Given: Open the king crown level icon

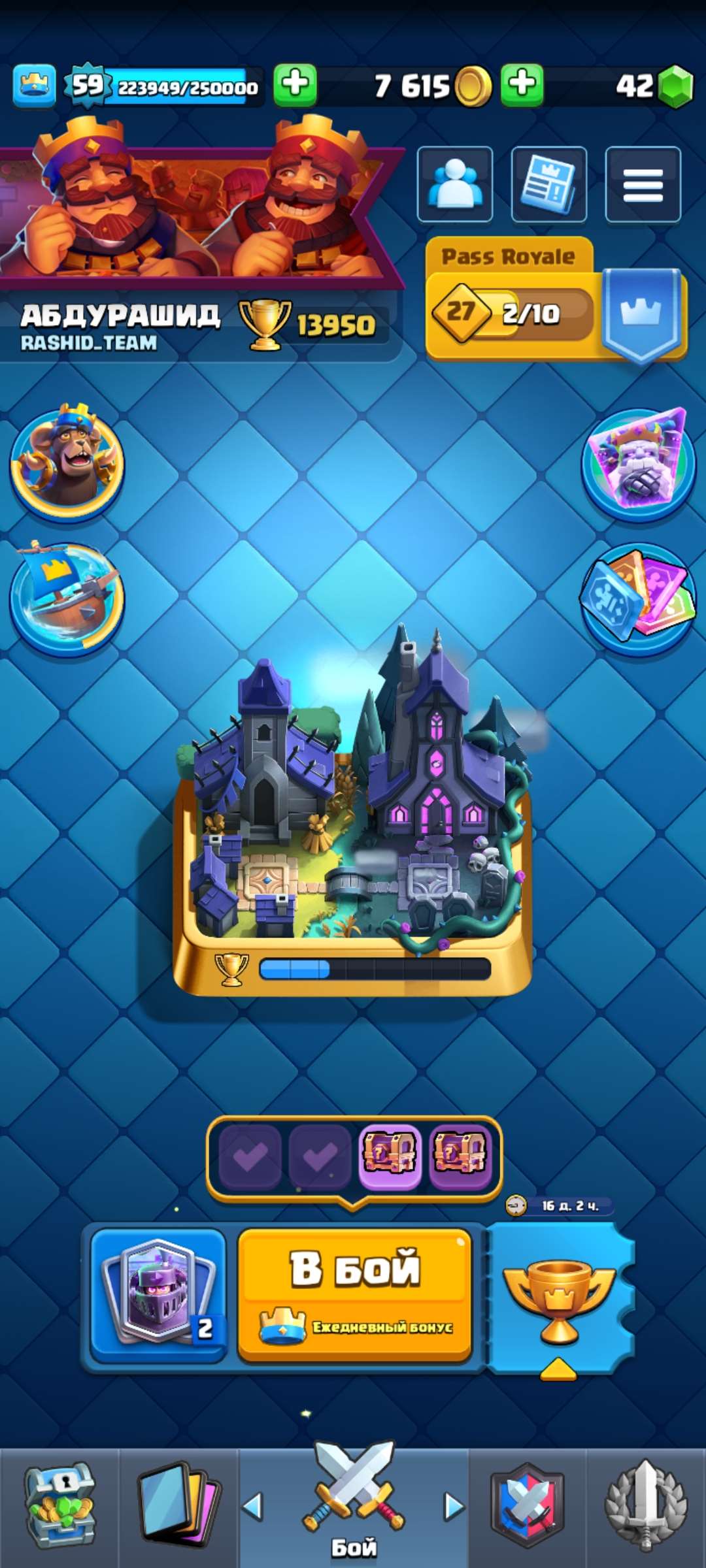Looking at the screenshot, I should (x=34, y=85).
